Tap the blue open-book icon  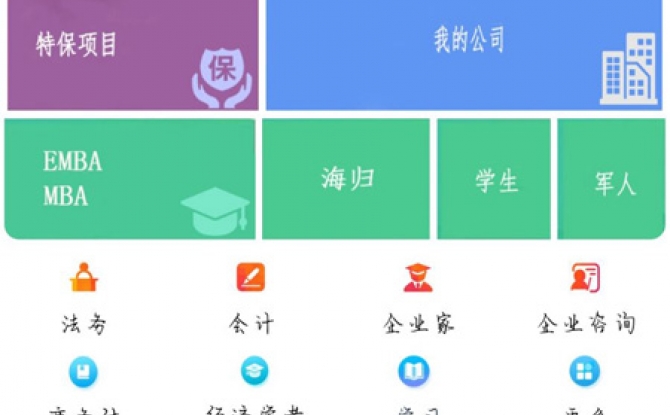414,372
